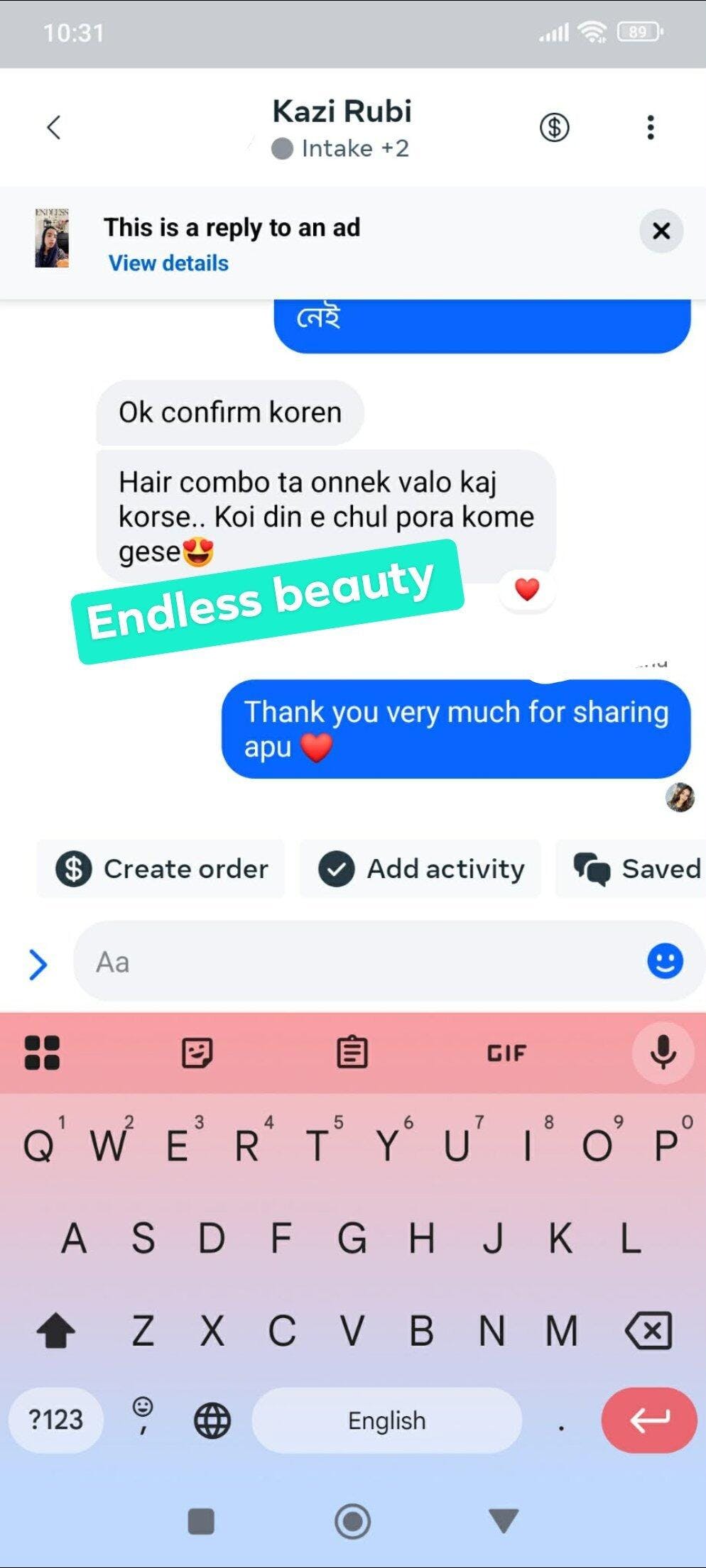Tap the heart reaction on the message
Image resolution: width=706 pixels, height=1568 pixels.
click(x=527, y=589)
